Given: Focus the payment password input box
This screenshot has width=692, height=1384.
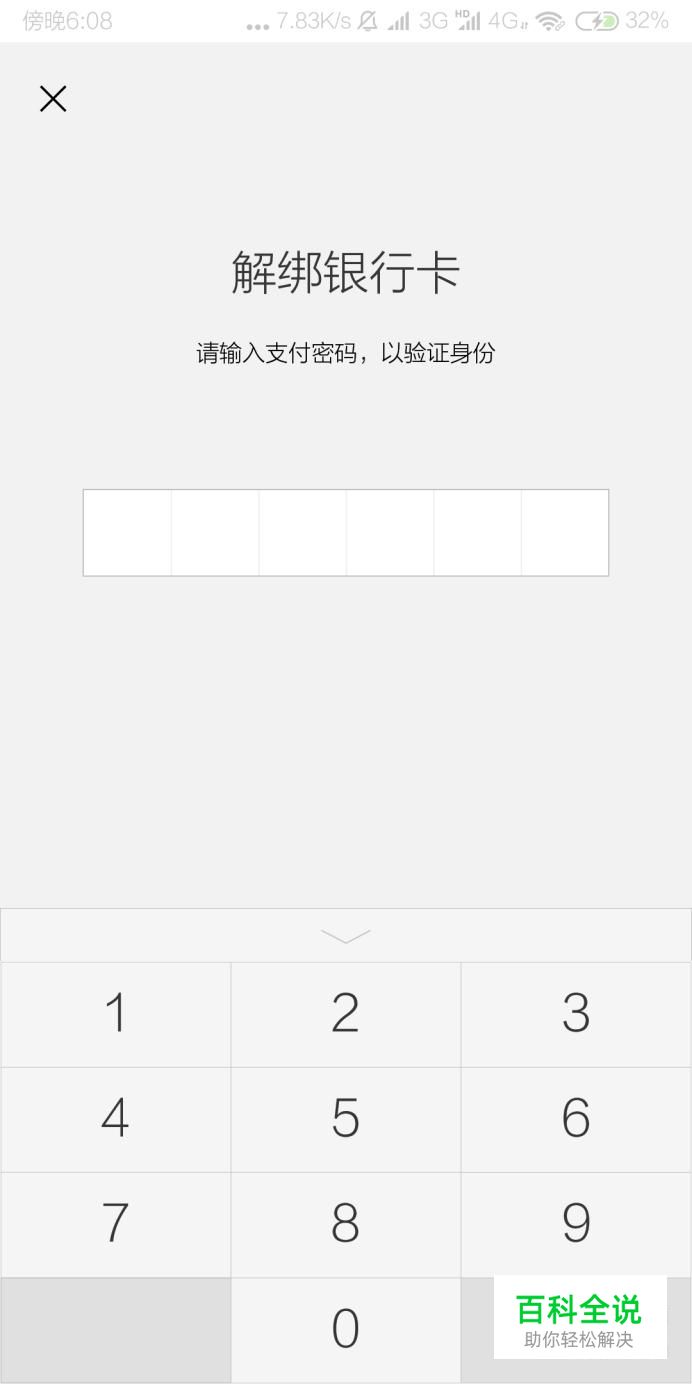Looking at the screenshot, I should click(346, 532).
